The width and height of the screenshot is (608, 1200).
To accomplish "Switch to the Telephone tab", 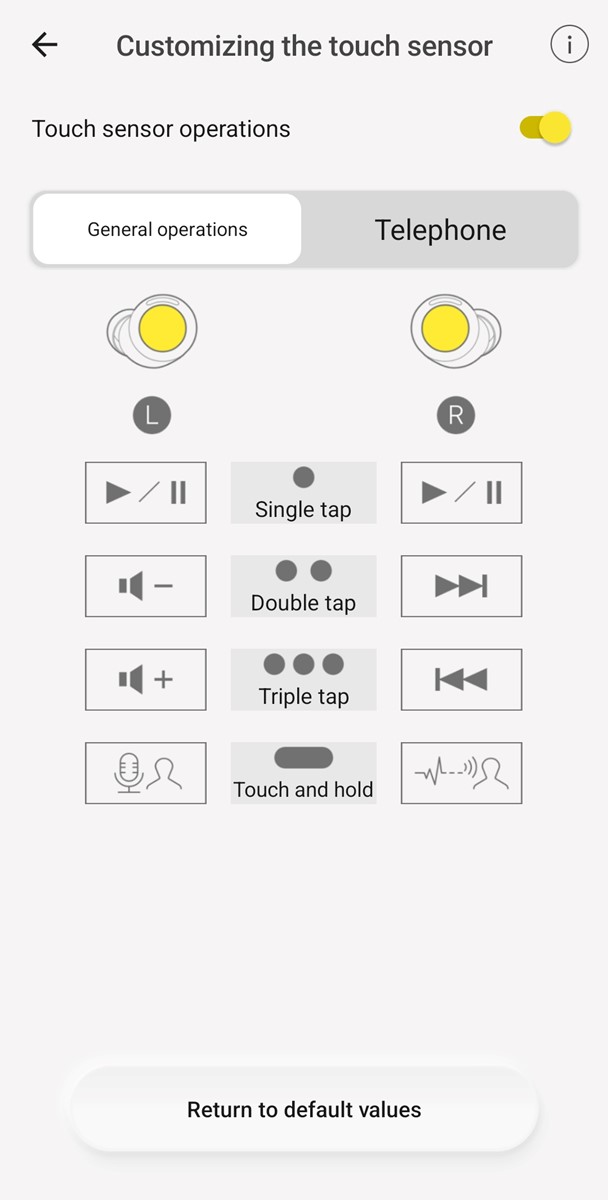I will 440,229.
